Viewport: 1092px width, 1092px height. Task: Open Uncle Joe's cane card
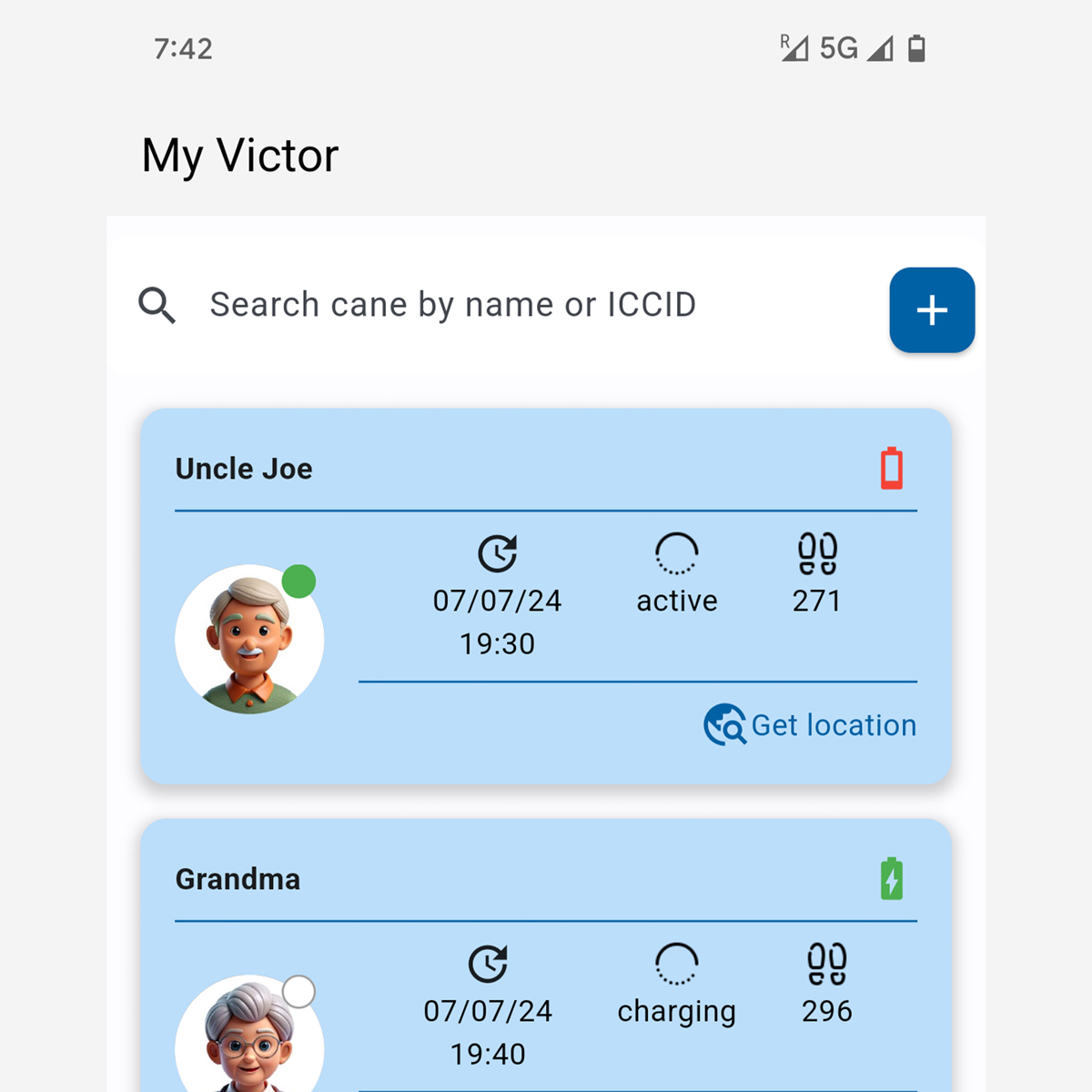click(x=244, y=469)
